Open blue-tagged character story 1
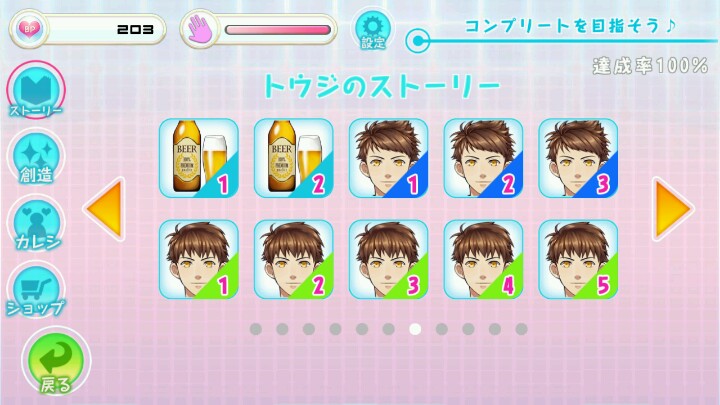The image size is (720, 405). [x=389, y=158]
